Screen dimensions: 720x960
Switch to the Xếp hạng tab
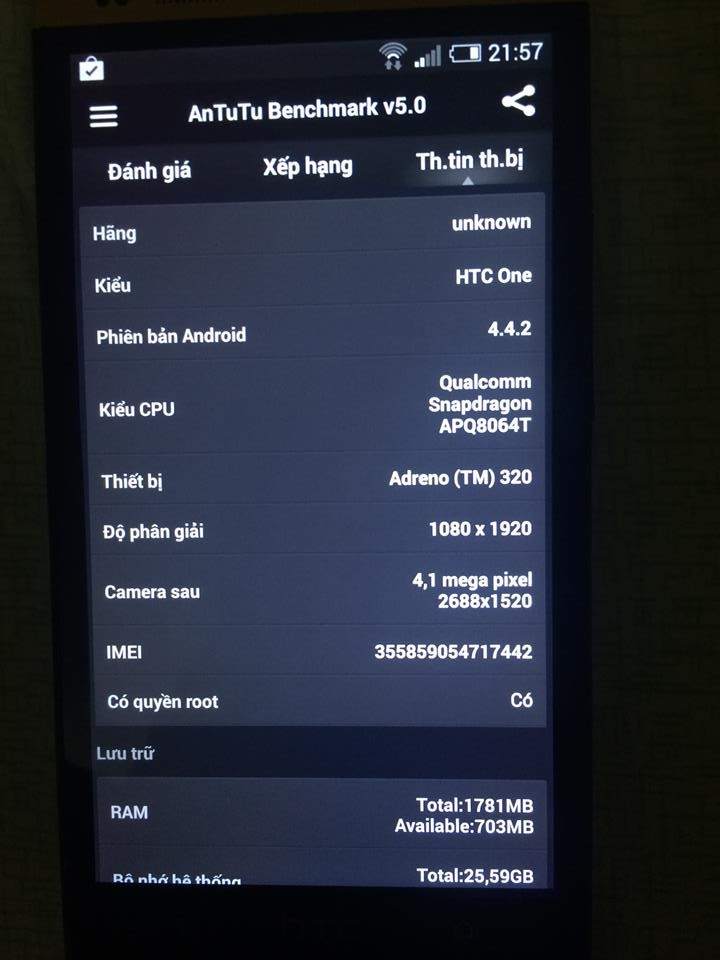point(308,167)
